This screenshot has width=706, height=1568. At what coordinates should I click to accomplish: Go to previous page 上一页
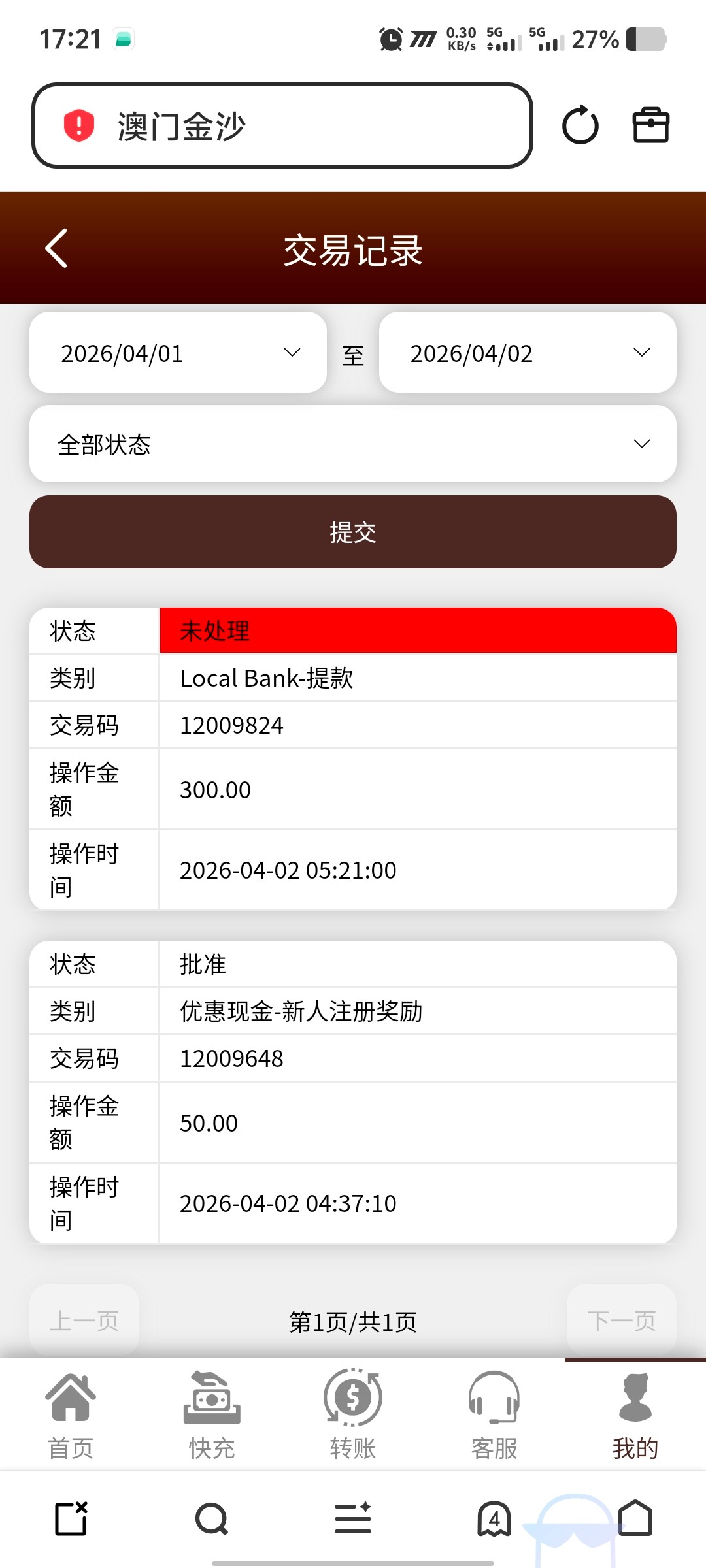pyautogui.click(x=84, y=1321)
